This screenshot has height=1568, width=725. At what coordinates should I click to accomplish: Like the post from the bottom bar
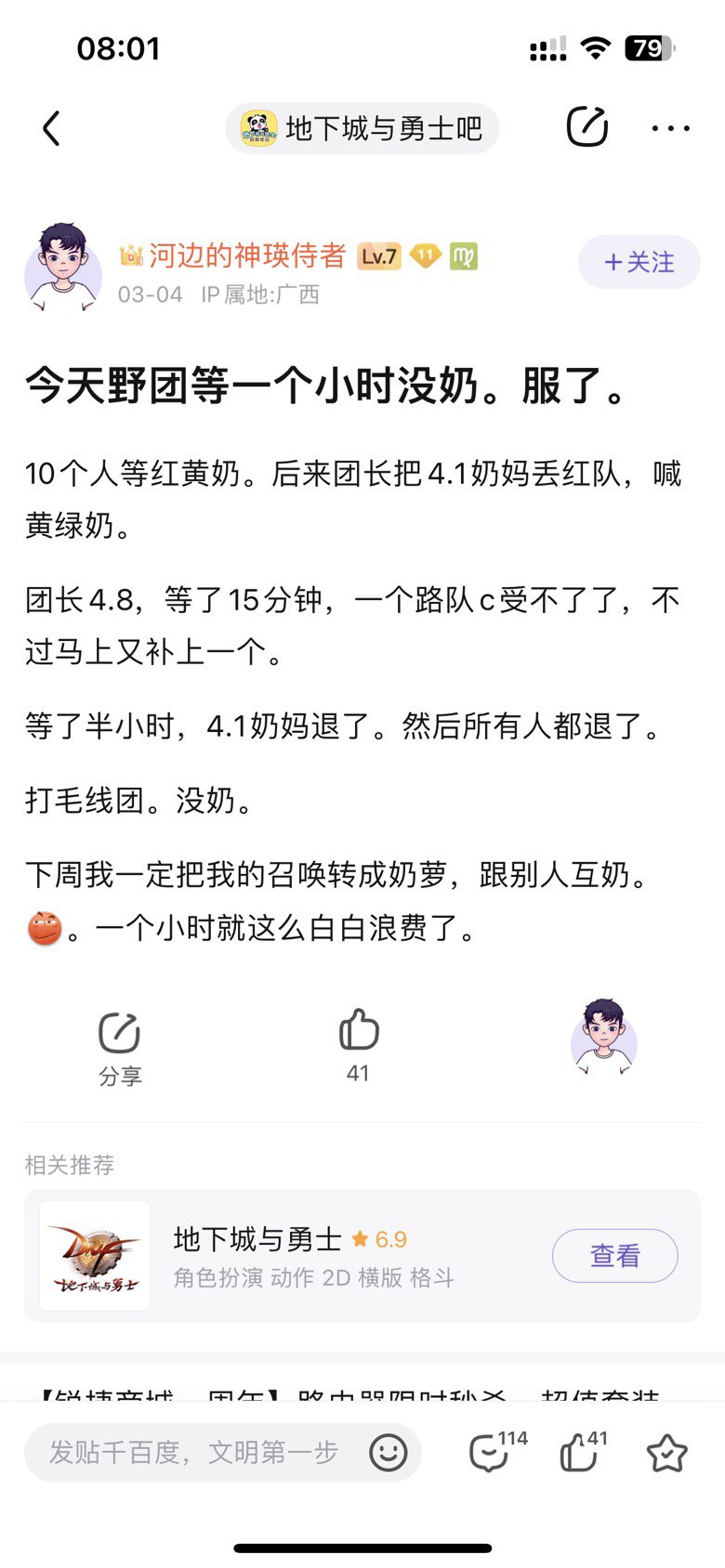tap(580, 1452)
